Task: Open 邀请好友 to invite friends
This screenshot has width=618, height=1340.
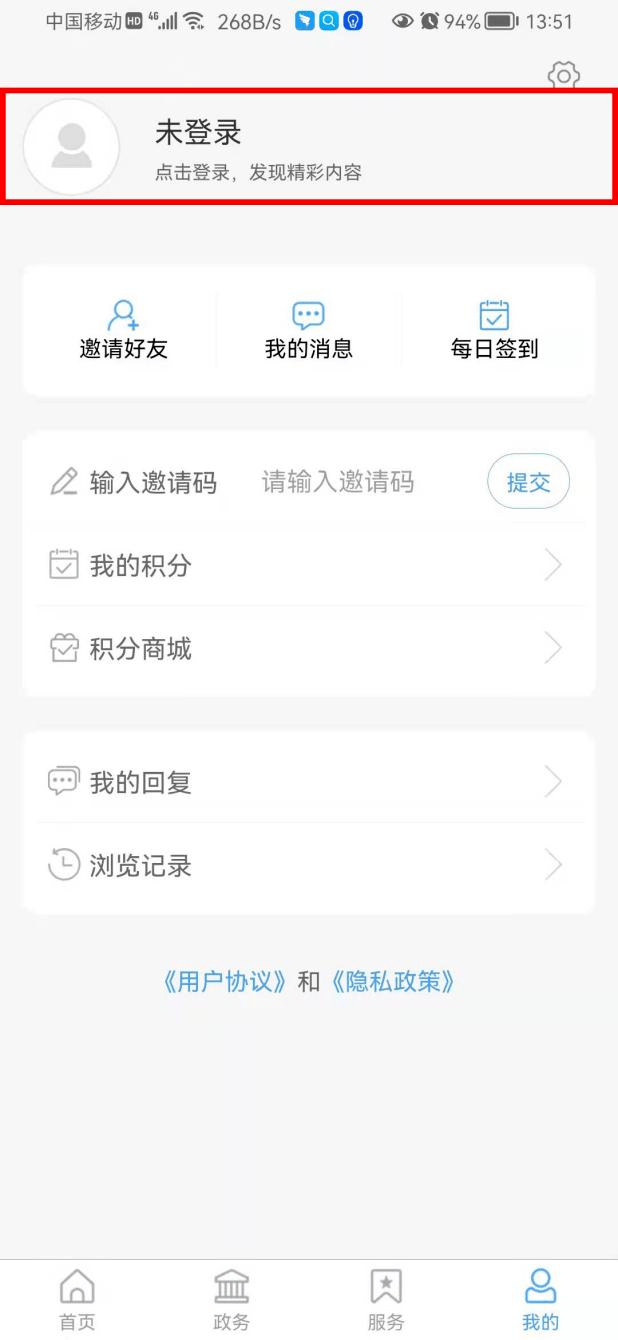Action: (123, 330)
